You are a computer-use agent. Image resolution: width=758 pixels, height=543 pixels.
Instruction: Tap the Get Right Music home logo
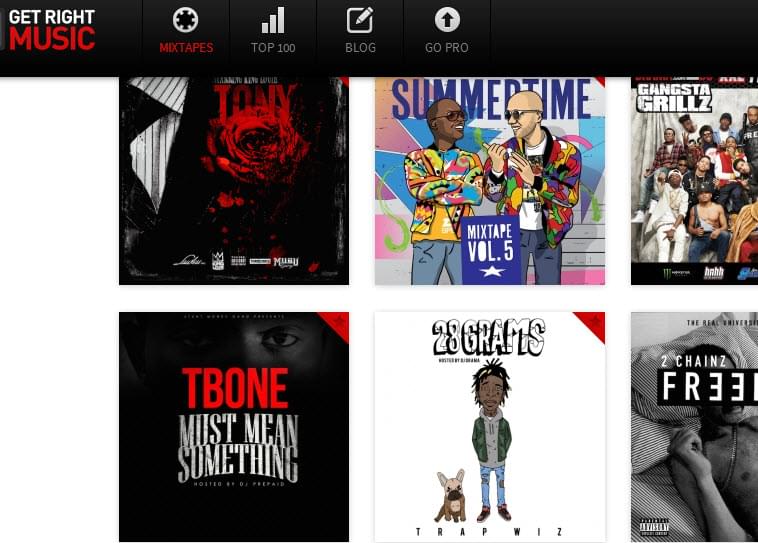click(52, 29)
